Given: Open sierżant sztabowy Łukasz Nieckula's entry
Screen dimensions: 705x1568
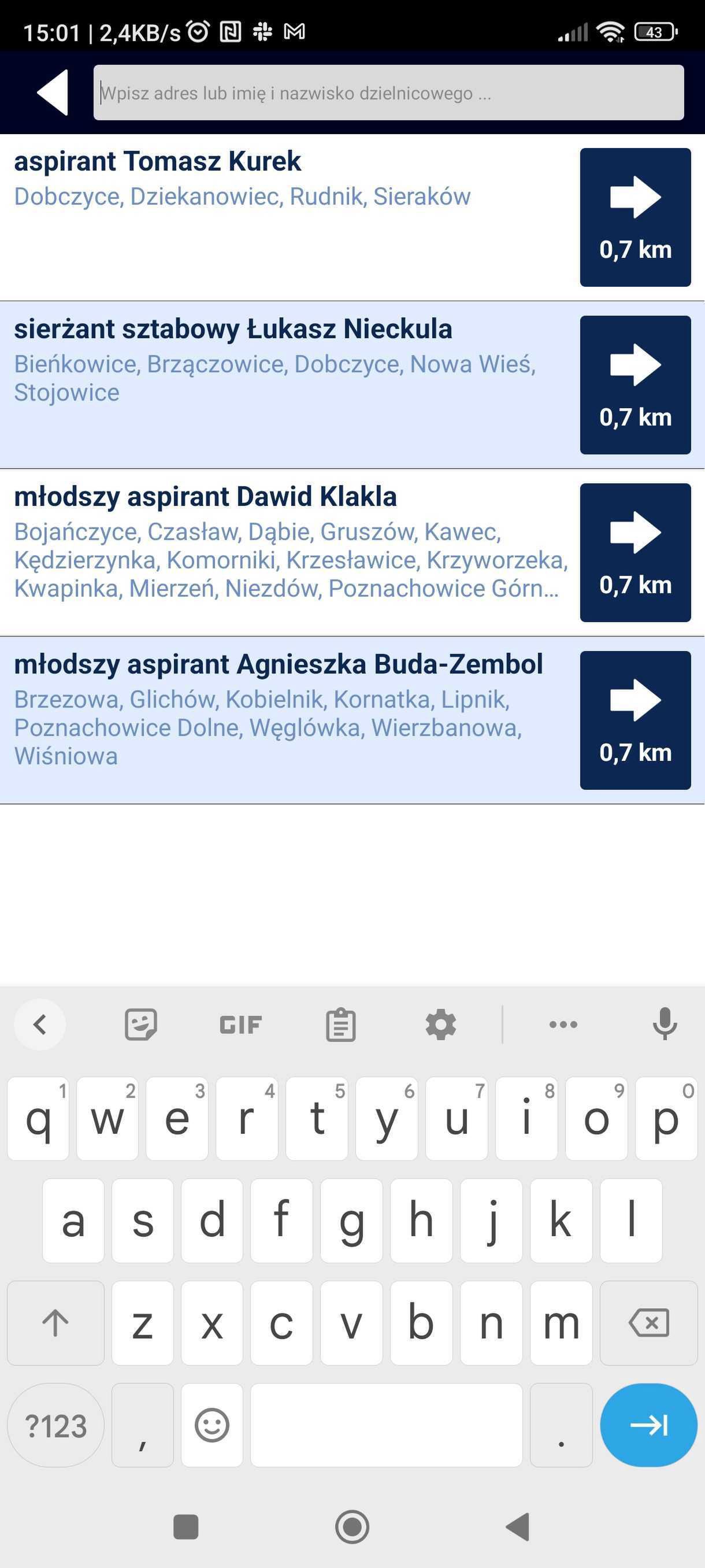Looking at the screenshot, I should [289, 384].
